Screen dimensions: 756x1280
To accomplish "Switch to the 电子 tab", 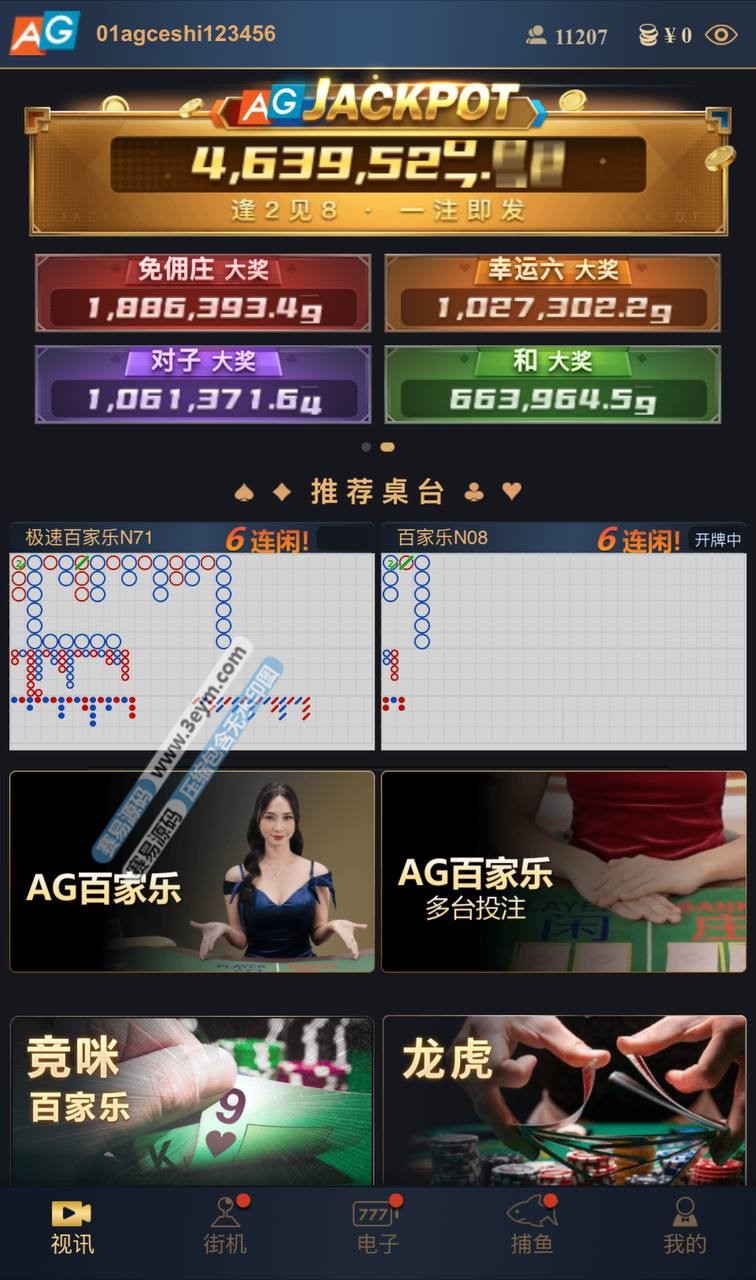I will pyautogui.click(x=377, y=1227).
